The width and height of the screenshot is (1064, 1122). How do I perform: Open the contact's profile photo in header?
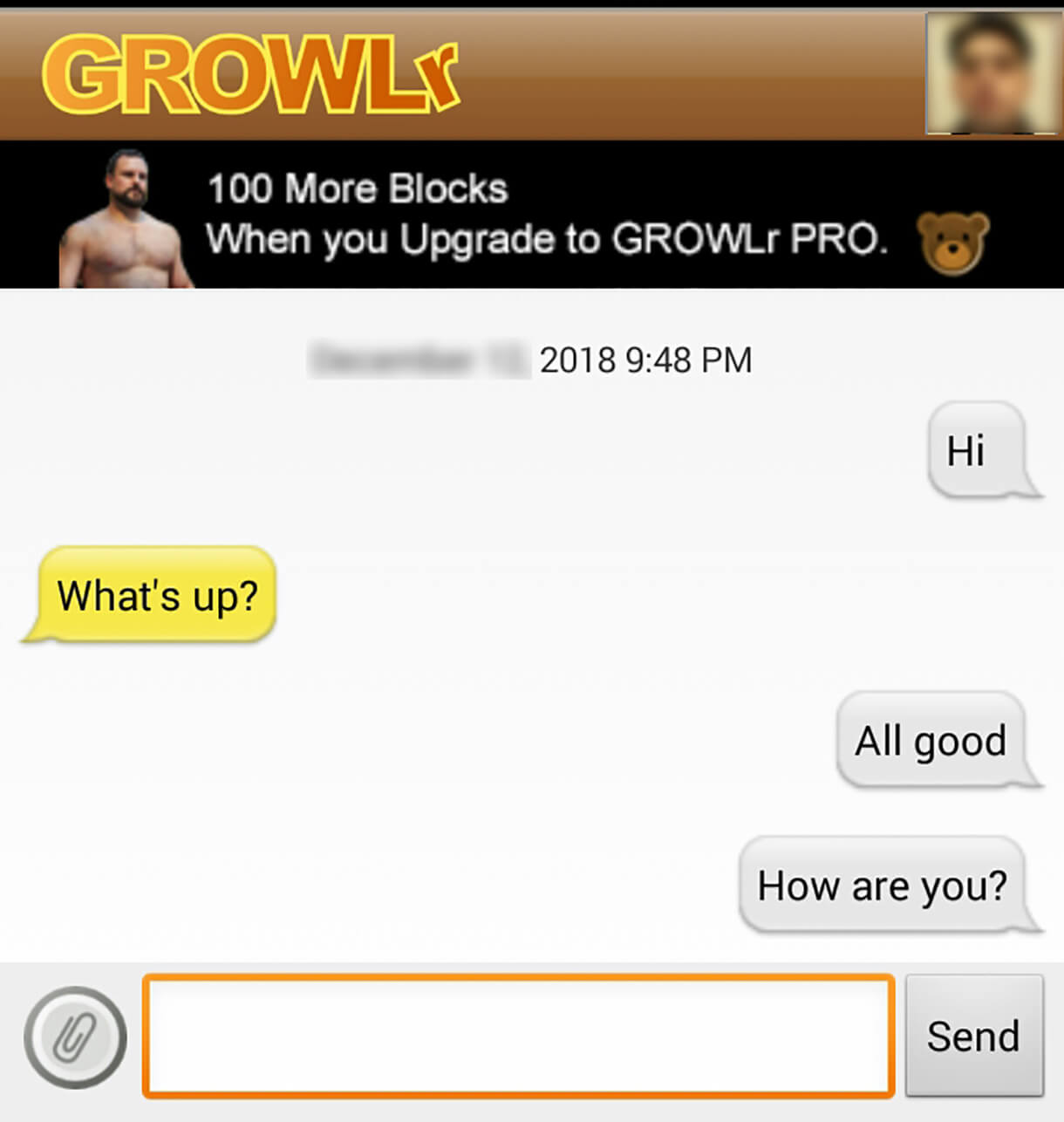(x=991, y=73)
